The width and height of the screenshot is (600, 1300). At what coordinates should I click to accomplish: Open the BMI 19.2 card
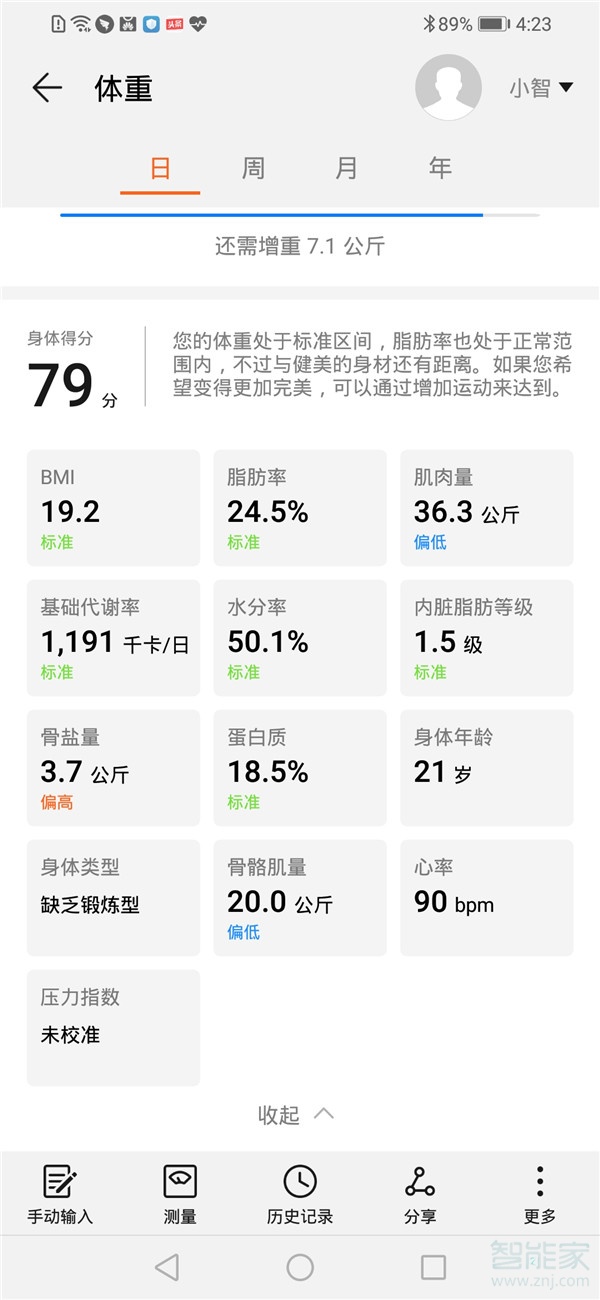pyautogui.click(x=113, y=508)
